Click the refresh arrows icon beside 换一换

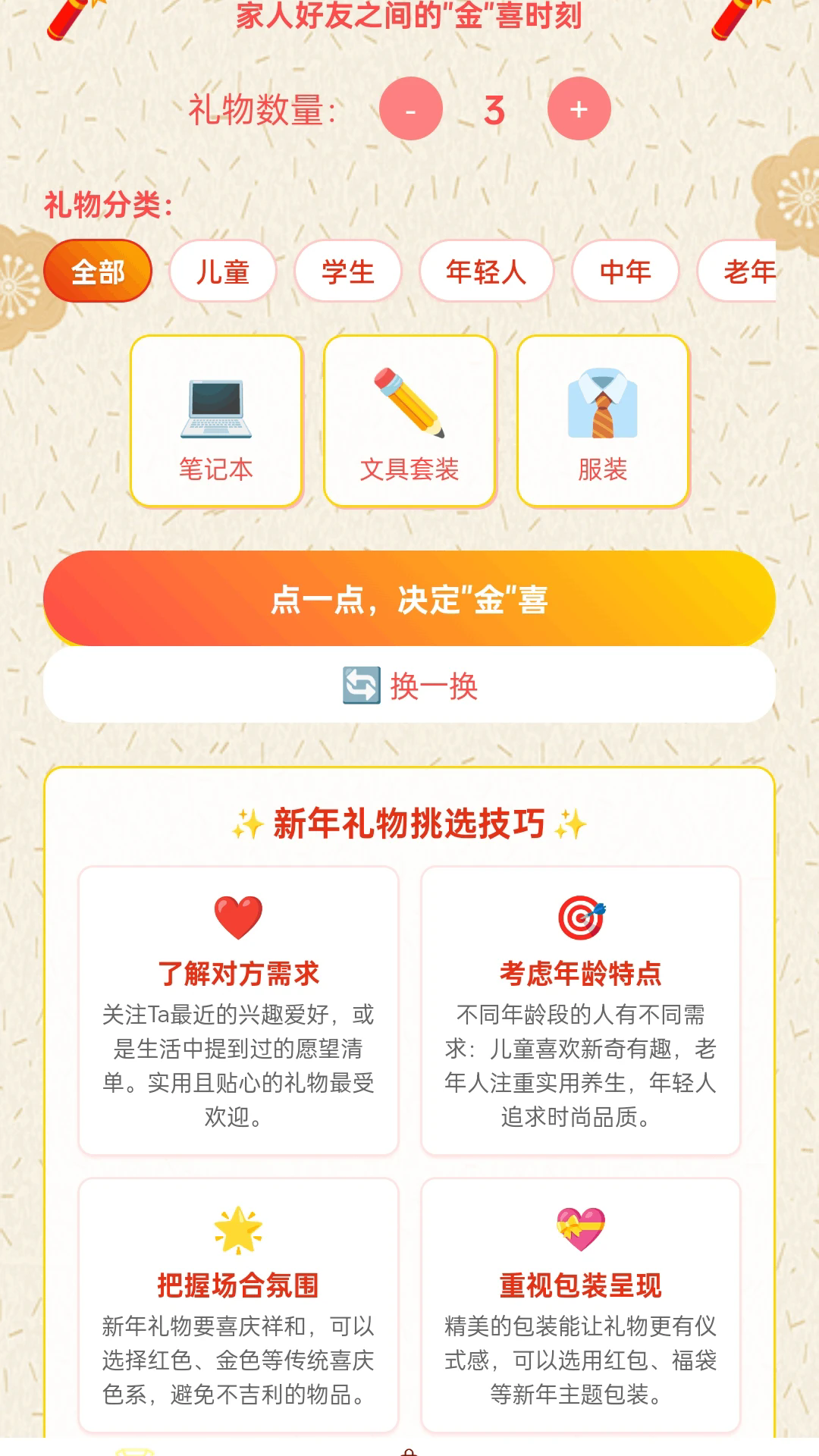tap(362, 686)
